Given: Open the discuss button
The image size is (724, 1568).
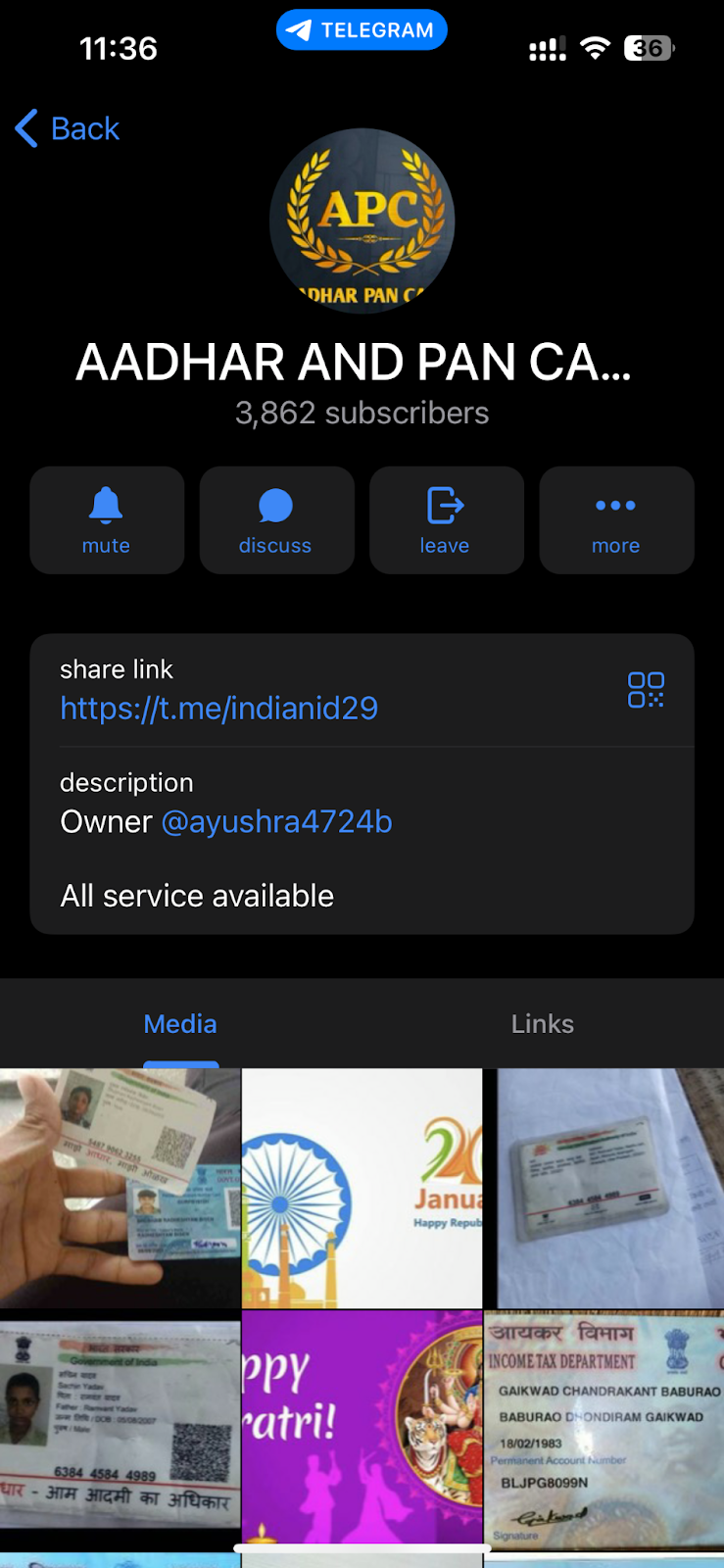Looking at the screenshot, I should pos(276,519).
